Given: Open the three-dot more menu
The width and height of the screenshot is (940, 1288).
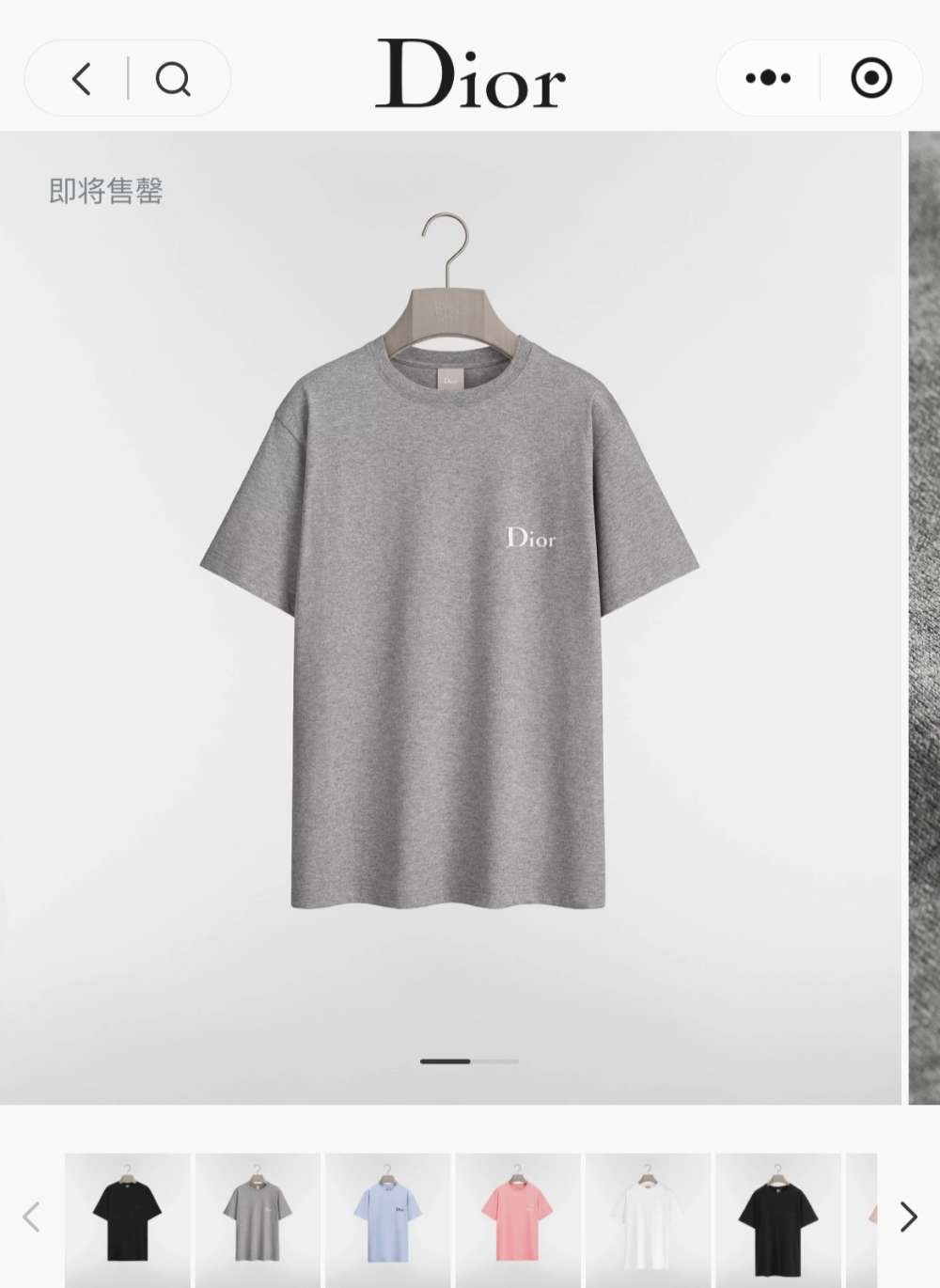Looking at the screenshot, I should [768, 78].
